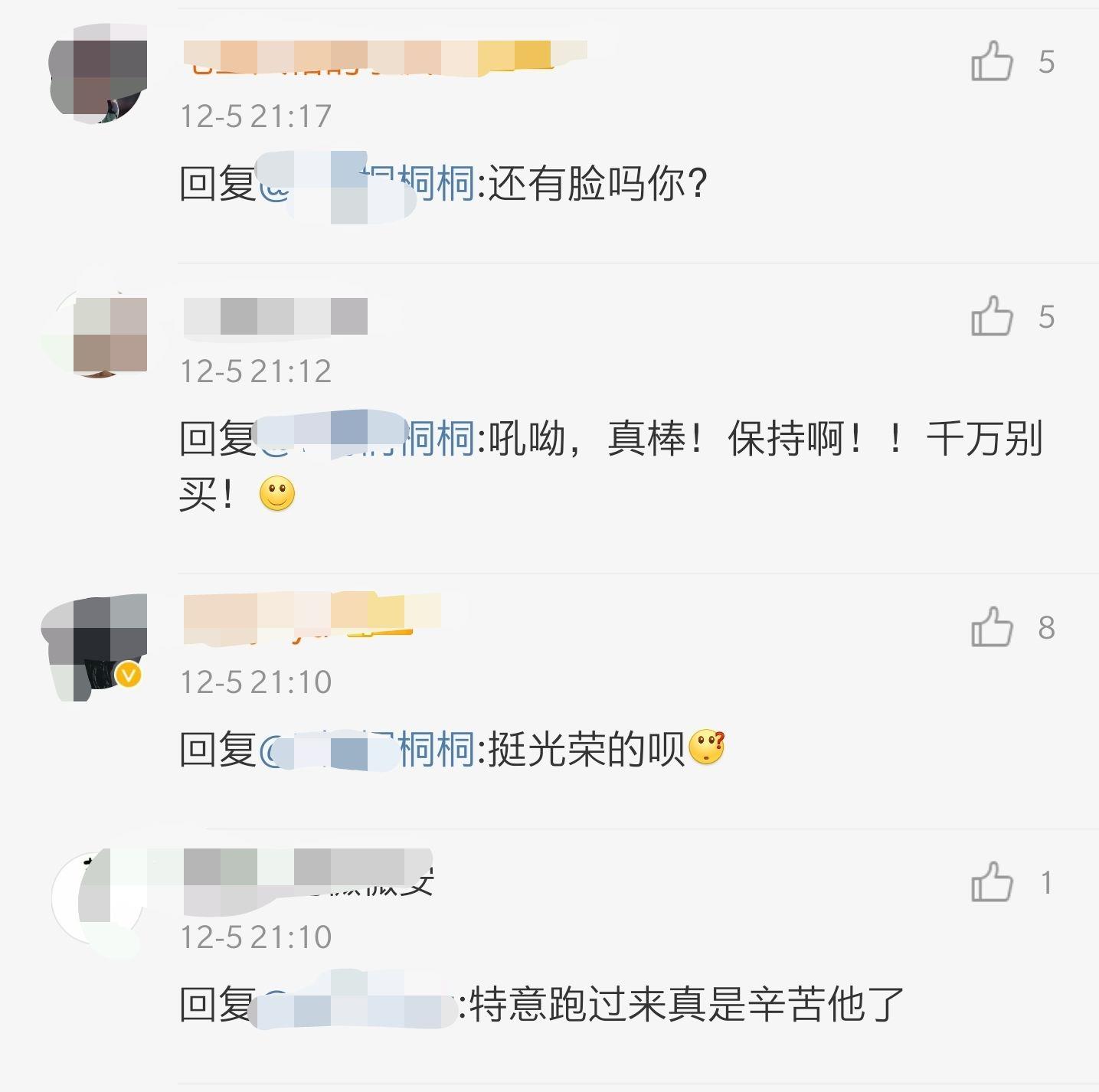Like the comment starting with 吼呦,真棒
The width and height of the screenshot is (1099, 1092).
click(x=992, y=317)
